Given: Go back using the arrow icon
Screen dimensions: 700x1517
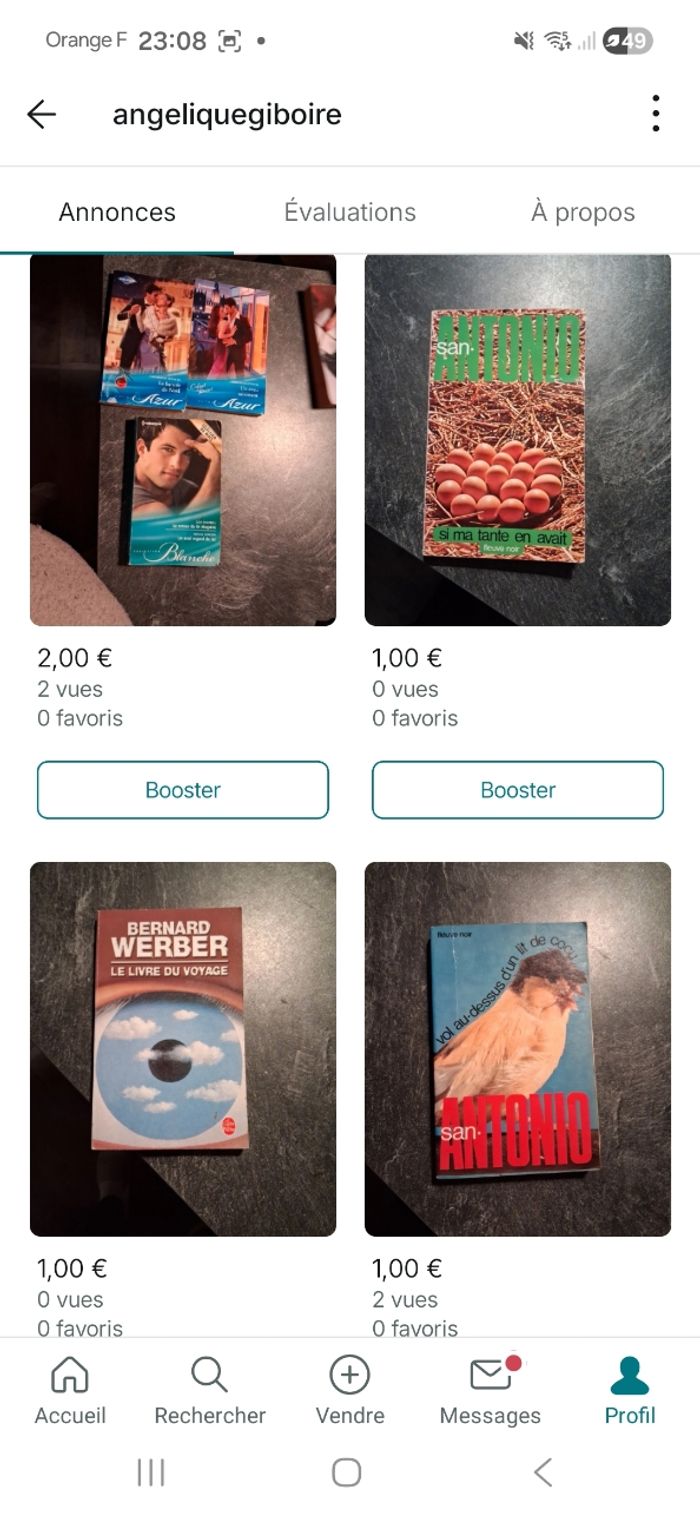Looking at the screenshot, I should (41, 114).
